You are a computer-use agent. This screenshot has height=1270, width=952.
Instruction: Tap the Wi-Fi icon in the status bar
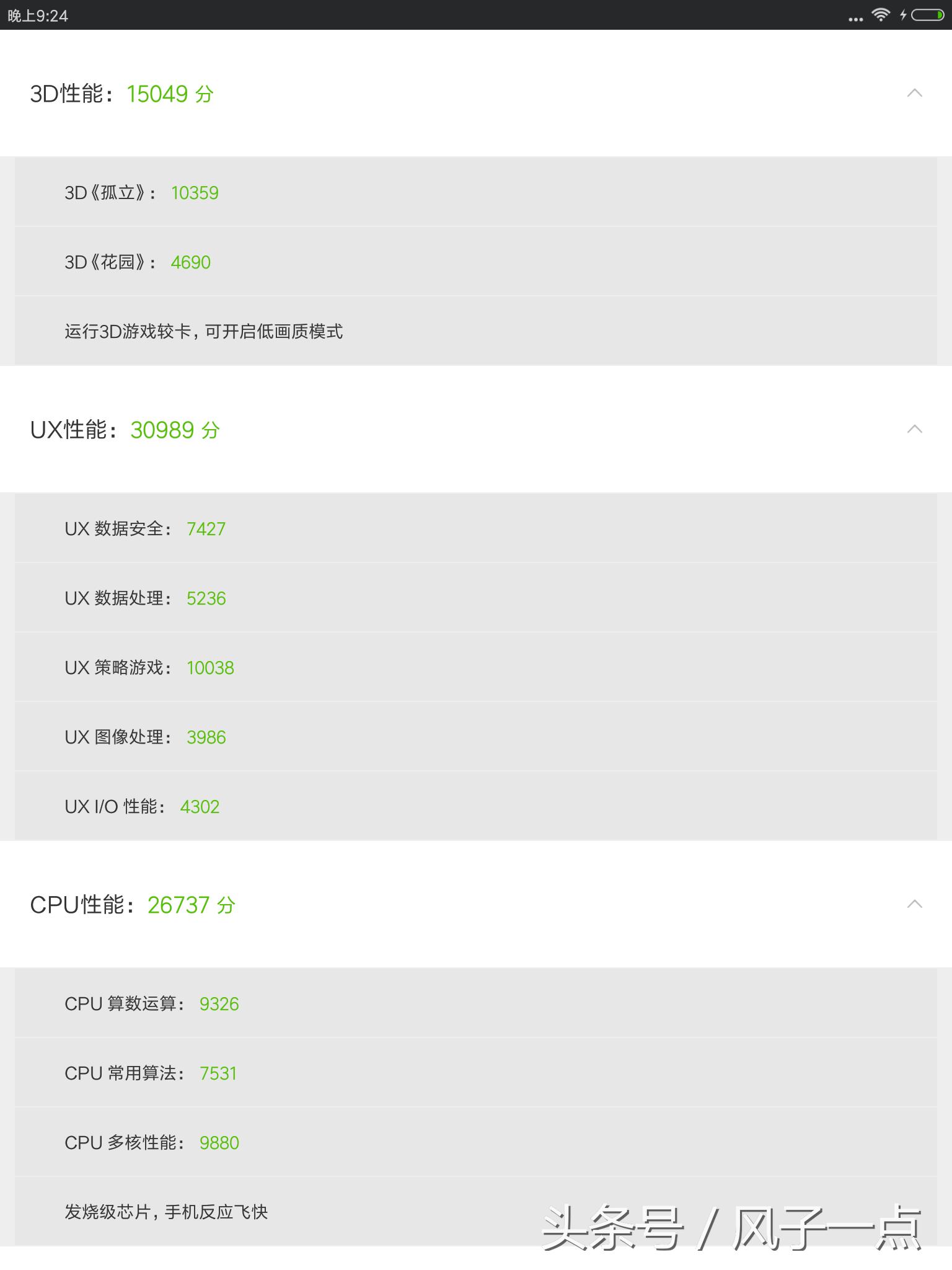pyautogui.click(x=881, y=17)
